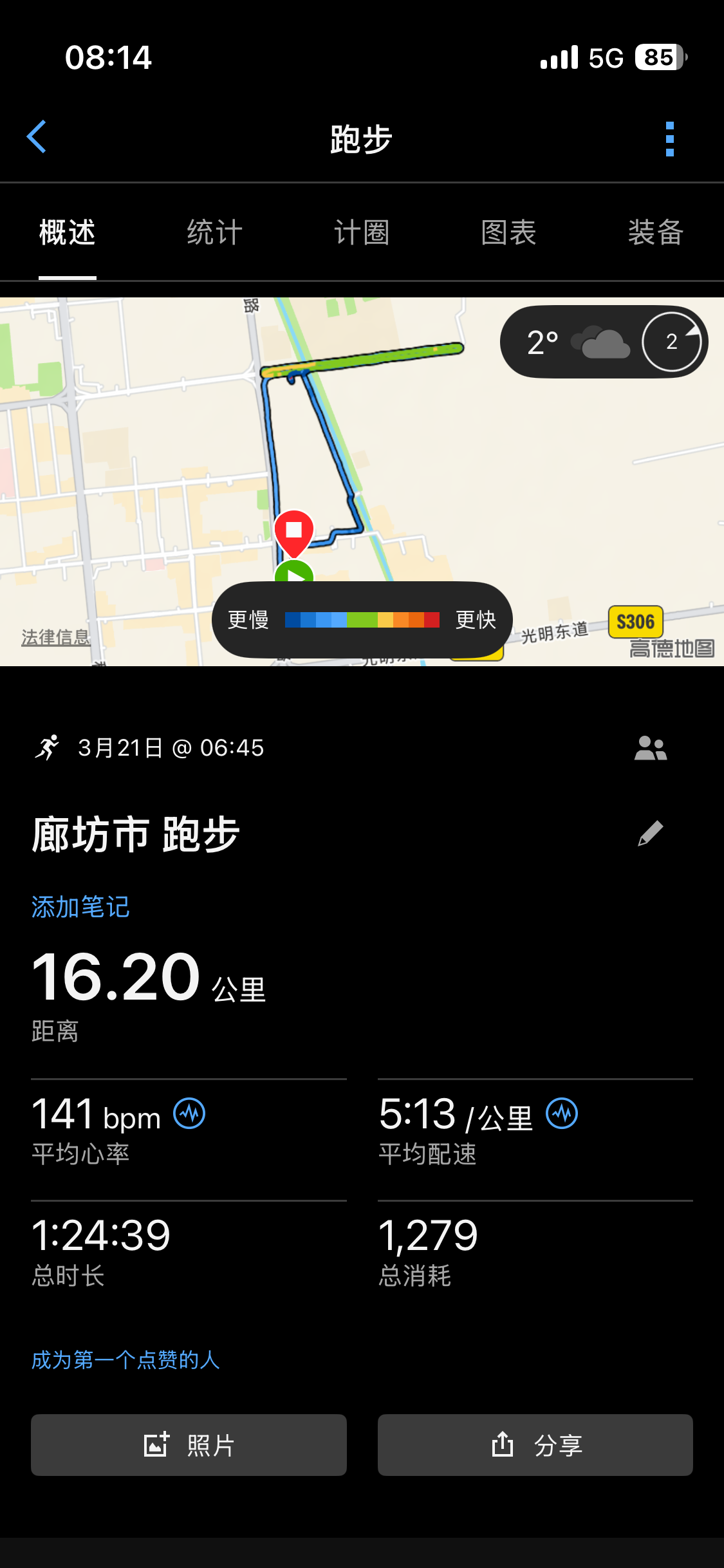Open the three-dot overflow menu
Screen dimensions: 724x1568
click(669, 138)
